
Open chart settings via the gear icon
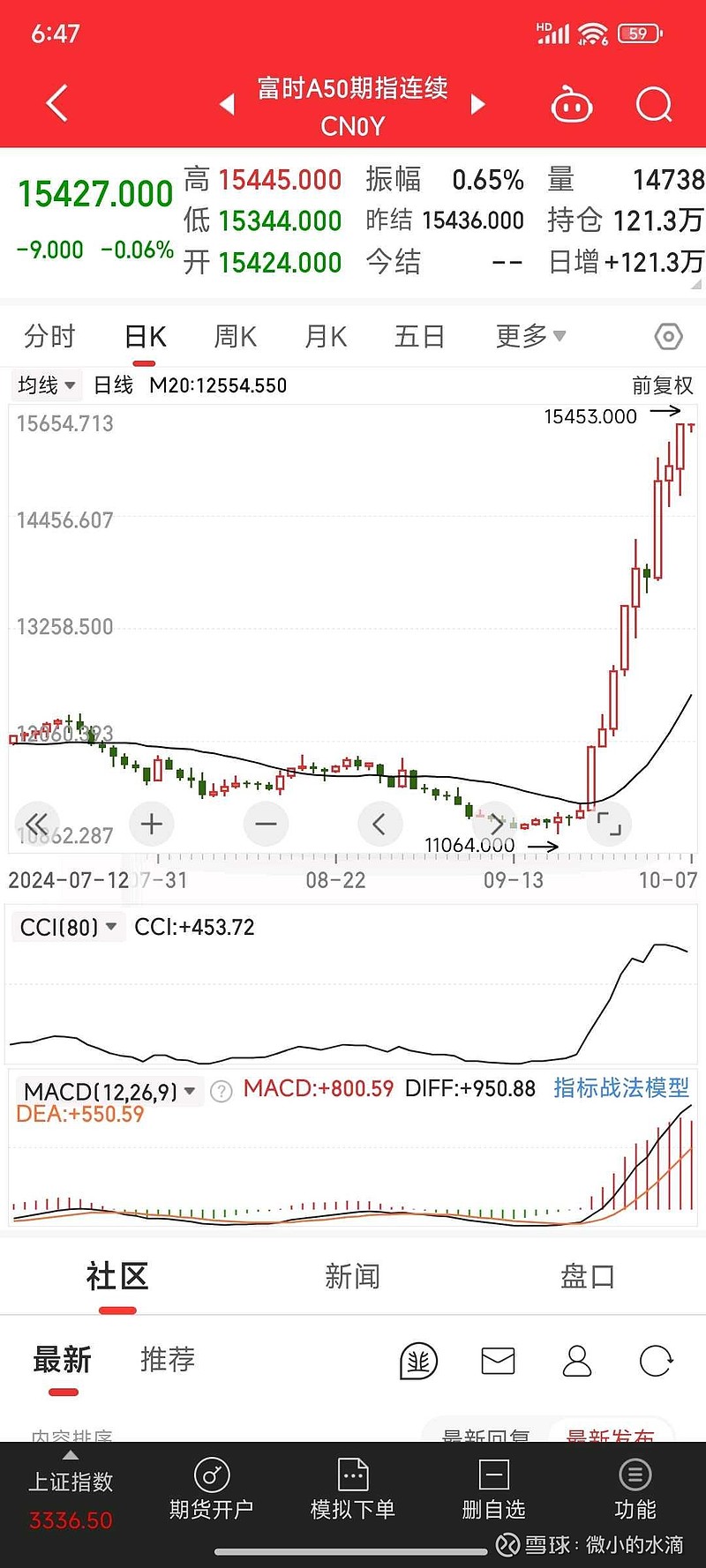[668, 336]
